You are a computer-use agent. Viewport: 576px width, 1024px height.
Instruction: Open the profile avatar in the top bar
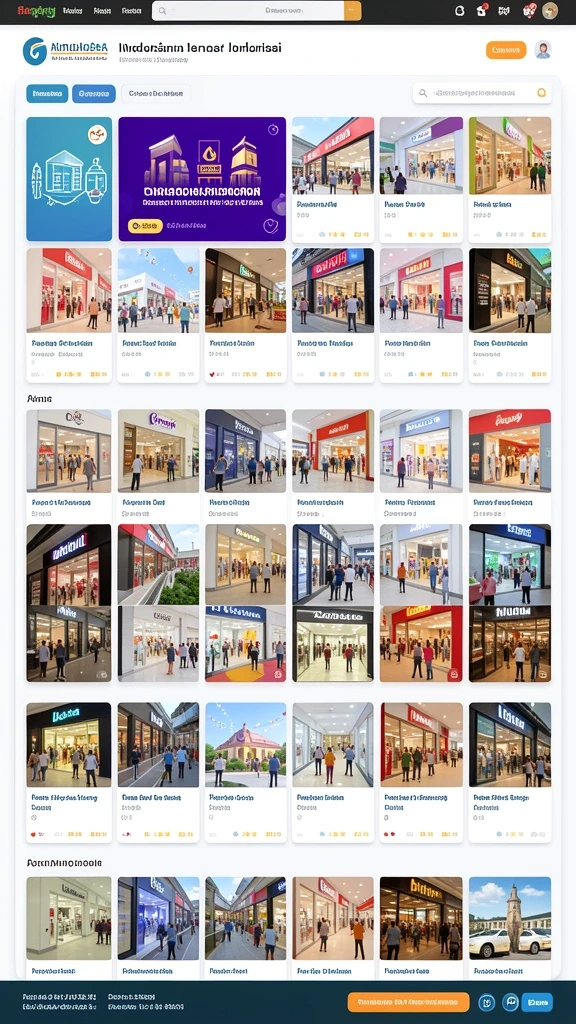(550, 10)
